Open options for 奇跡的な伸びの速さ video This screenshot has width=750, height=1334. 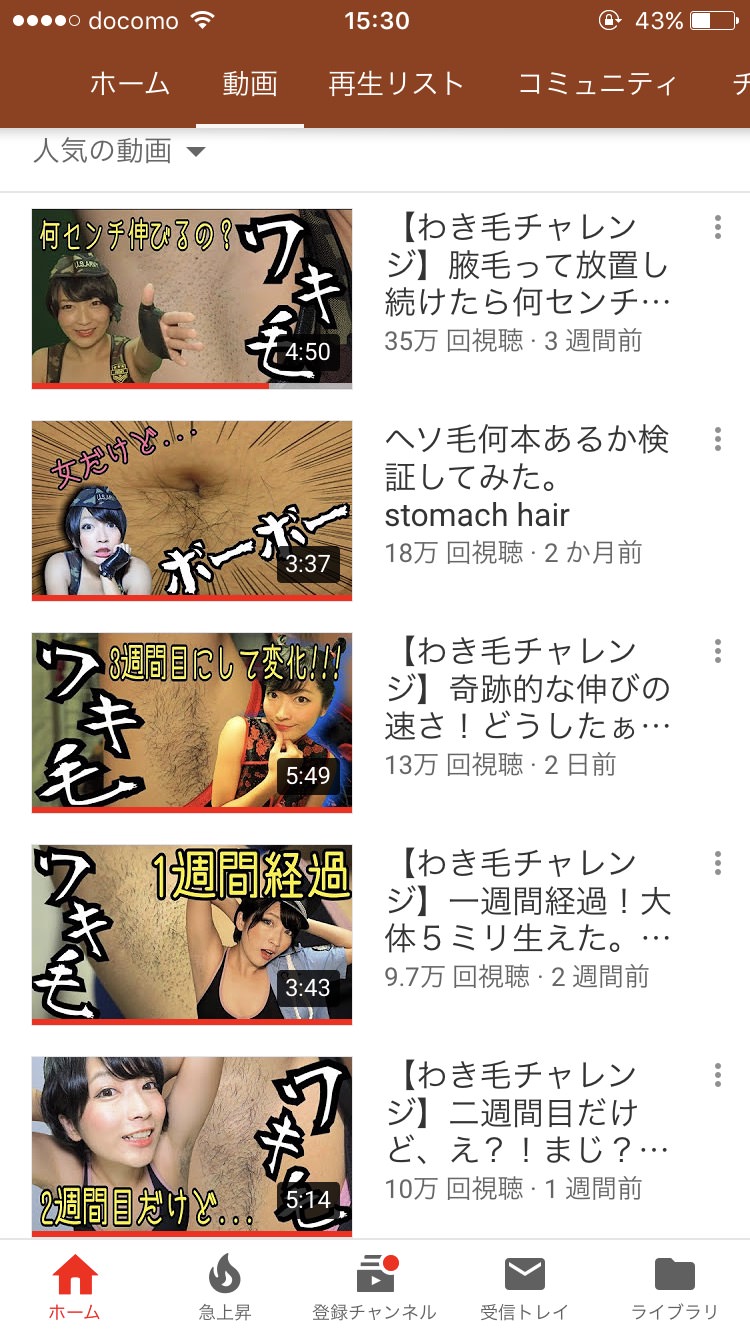pos(717,652)
